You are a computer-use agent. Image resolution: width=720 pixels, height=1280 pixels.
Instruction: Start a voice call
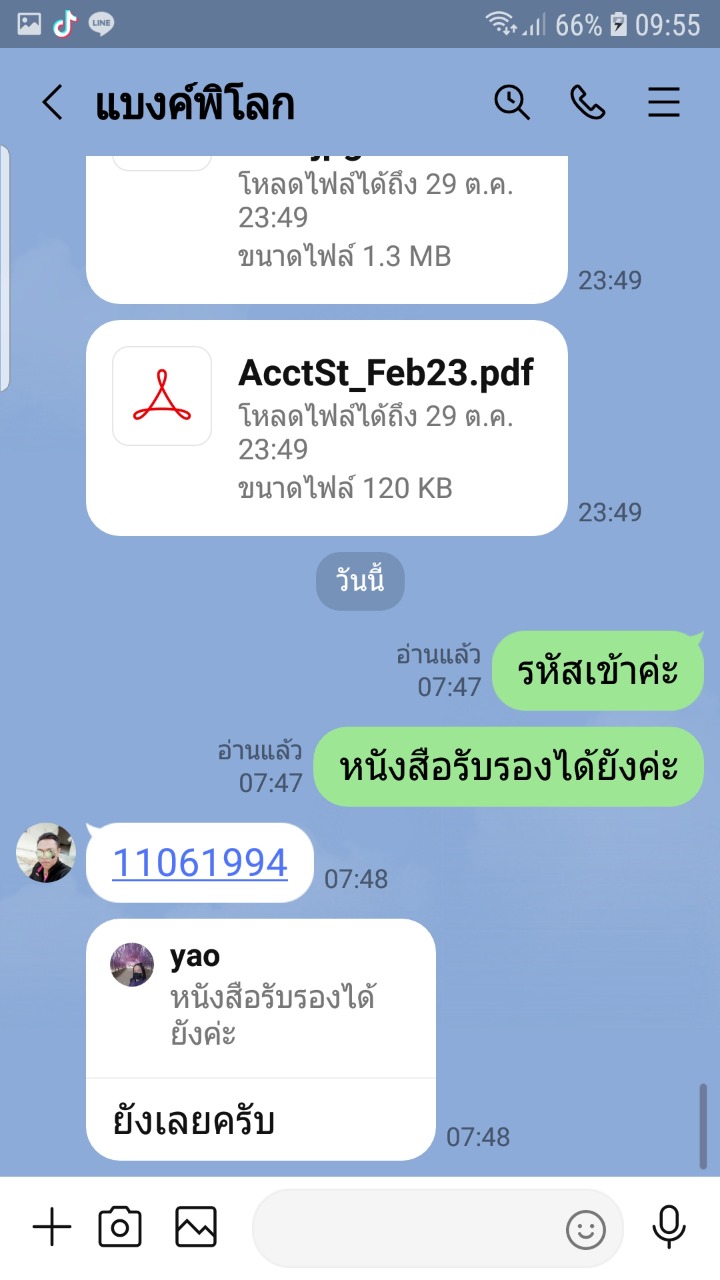(x=588, y=103)
